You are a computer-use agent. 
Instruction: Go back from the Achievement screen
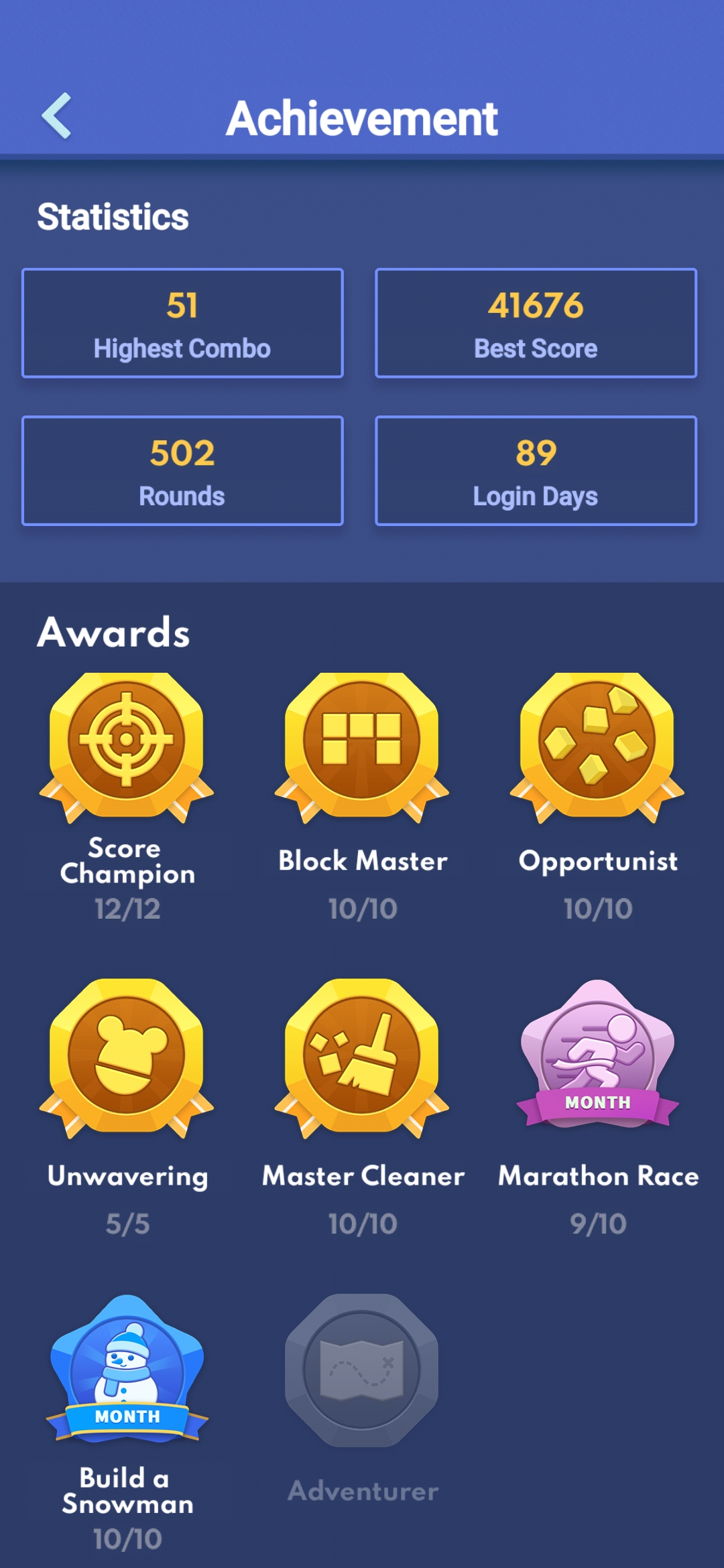pyautogui.click(x=56, y=116)
